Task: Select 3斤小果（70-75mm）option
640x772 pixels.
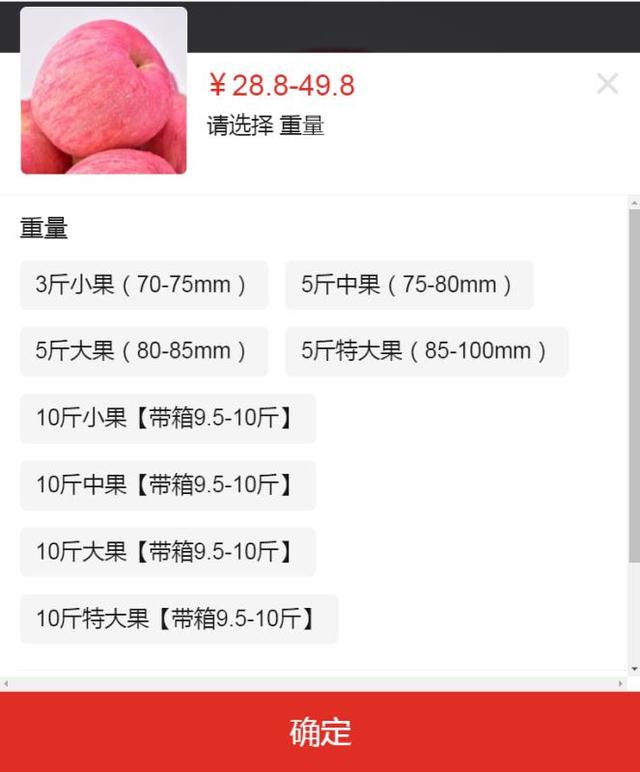Action: (x=144, y=285)
